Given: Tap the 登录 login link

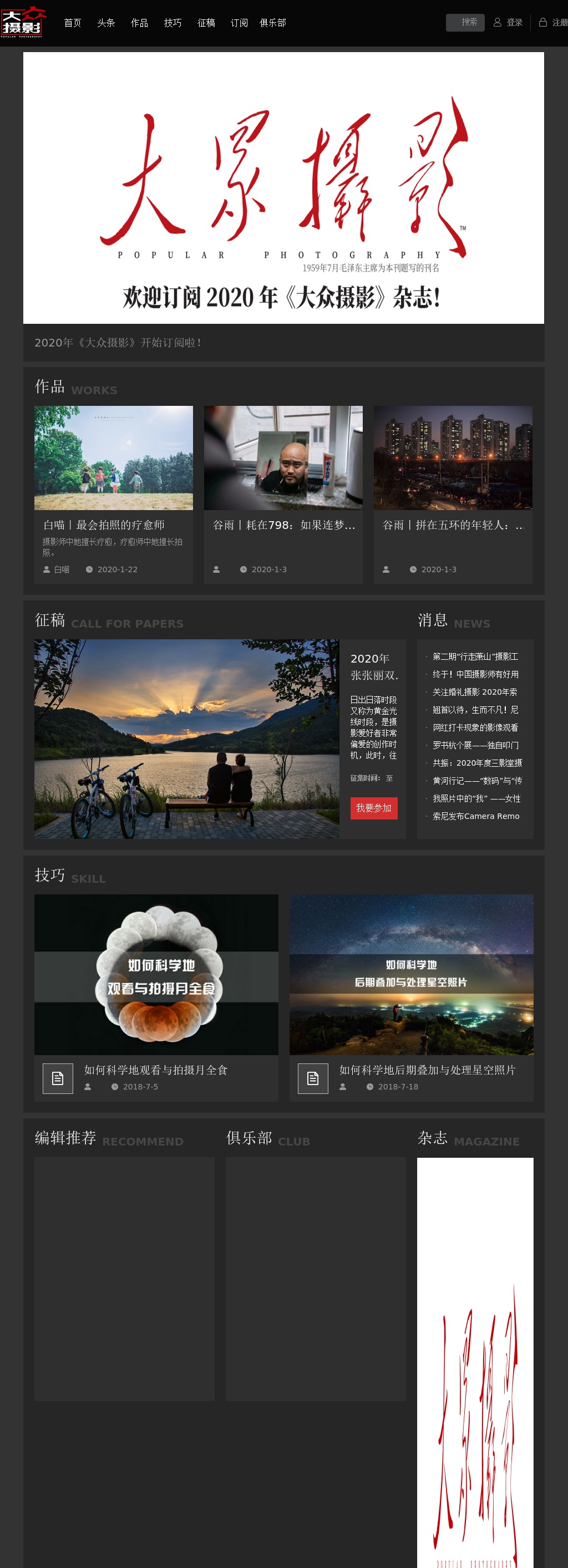Looking at the screenshot, I should pos(508,23).
